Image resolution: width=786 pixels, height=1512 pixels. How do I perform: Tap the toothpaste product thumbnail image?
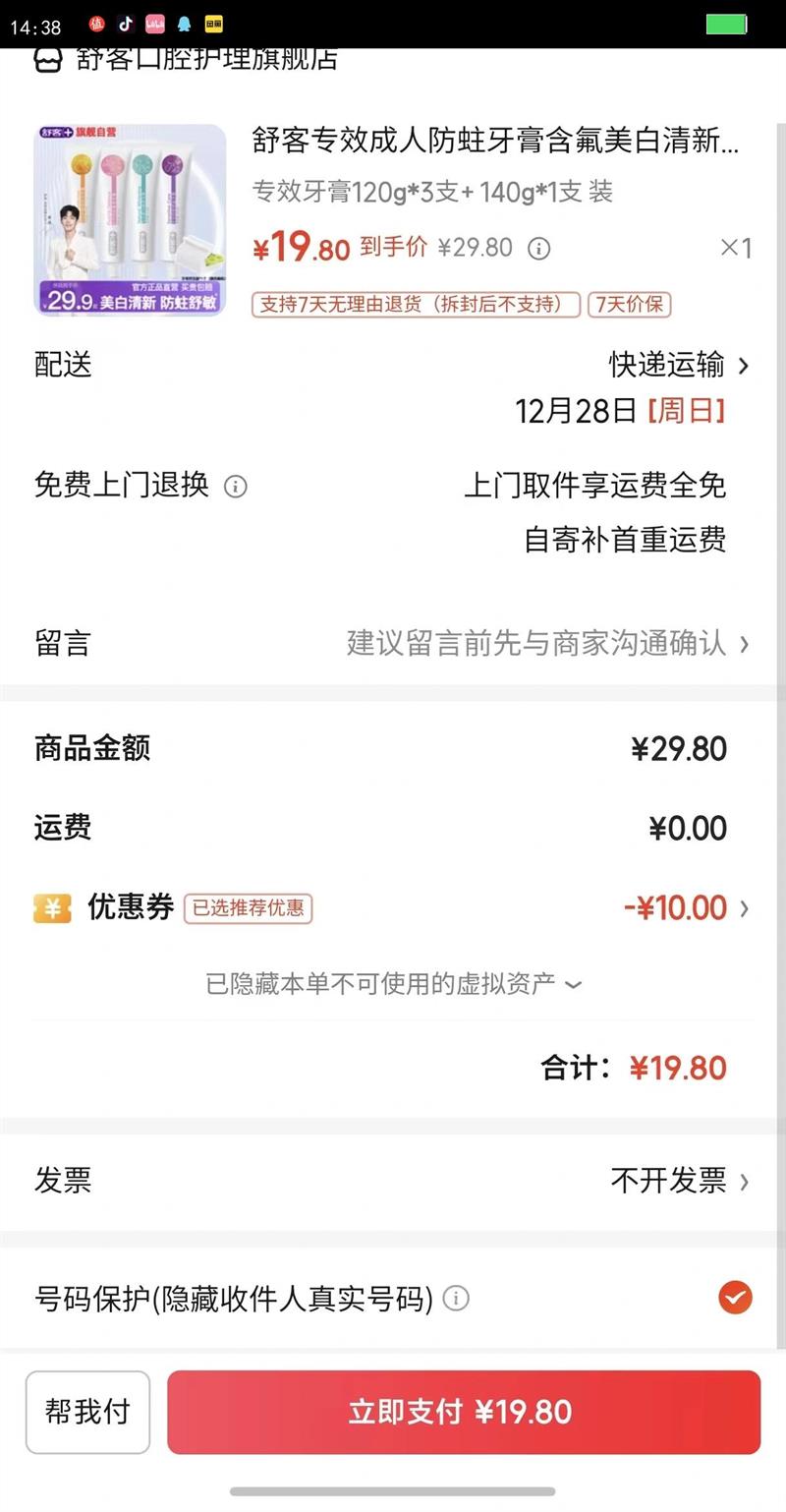click(129, 218)
